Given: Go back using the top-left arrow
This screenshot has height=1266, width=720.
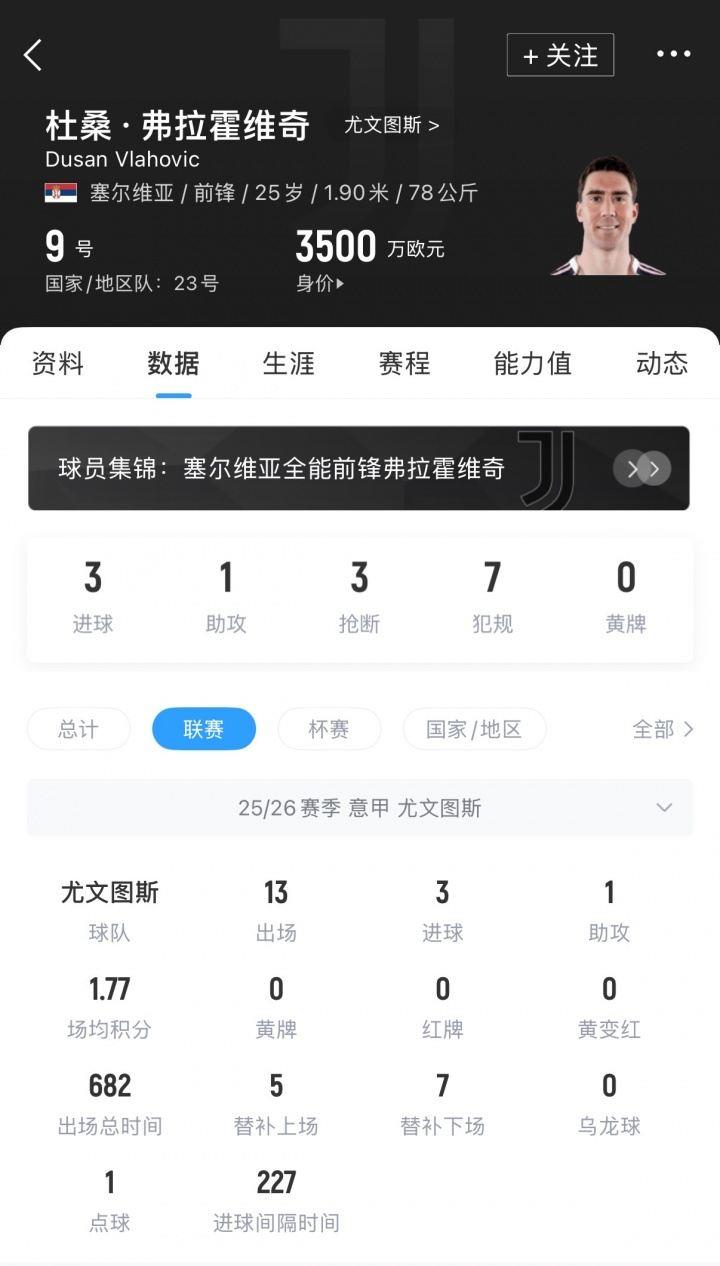Looking at the screenshot, I should pyautogui.click(x=33, y=55).
